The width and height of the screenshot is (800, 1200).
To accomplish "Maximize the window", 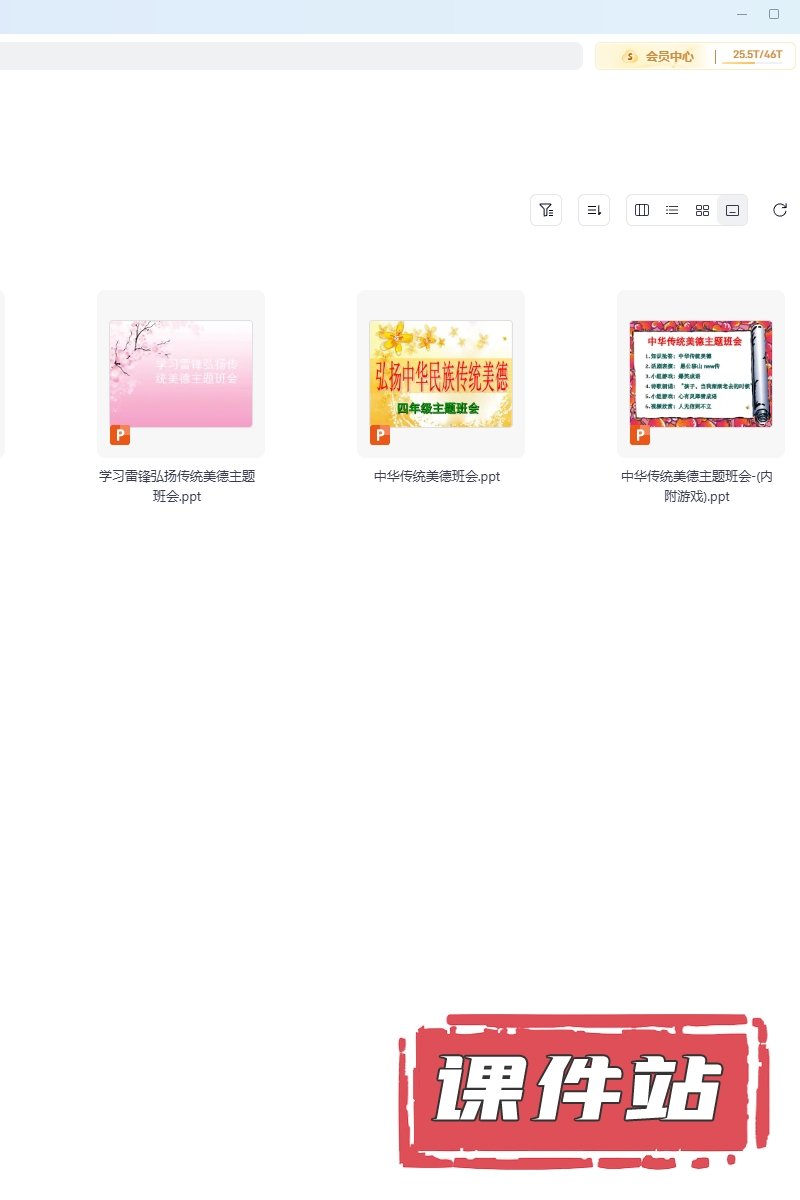I will (774, 14).
